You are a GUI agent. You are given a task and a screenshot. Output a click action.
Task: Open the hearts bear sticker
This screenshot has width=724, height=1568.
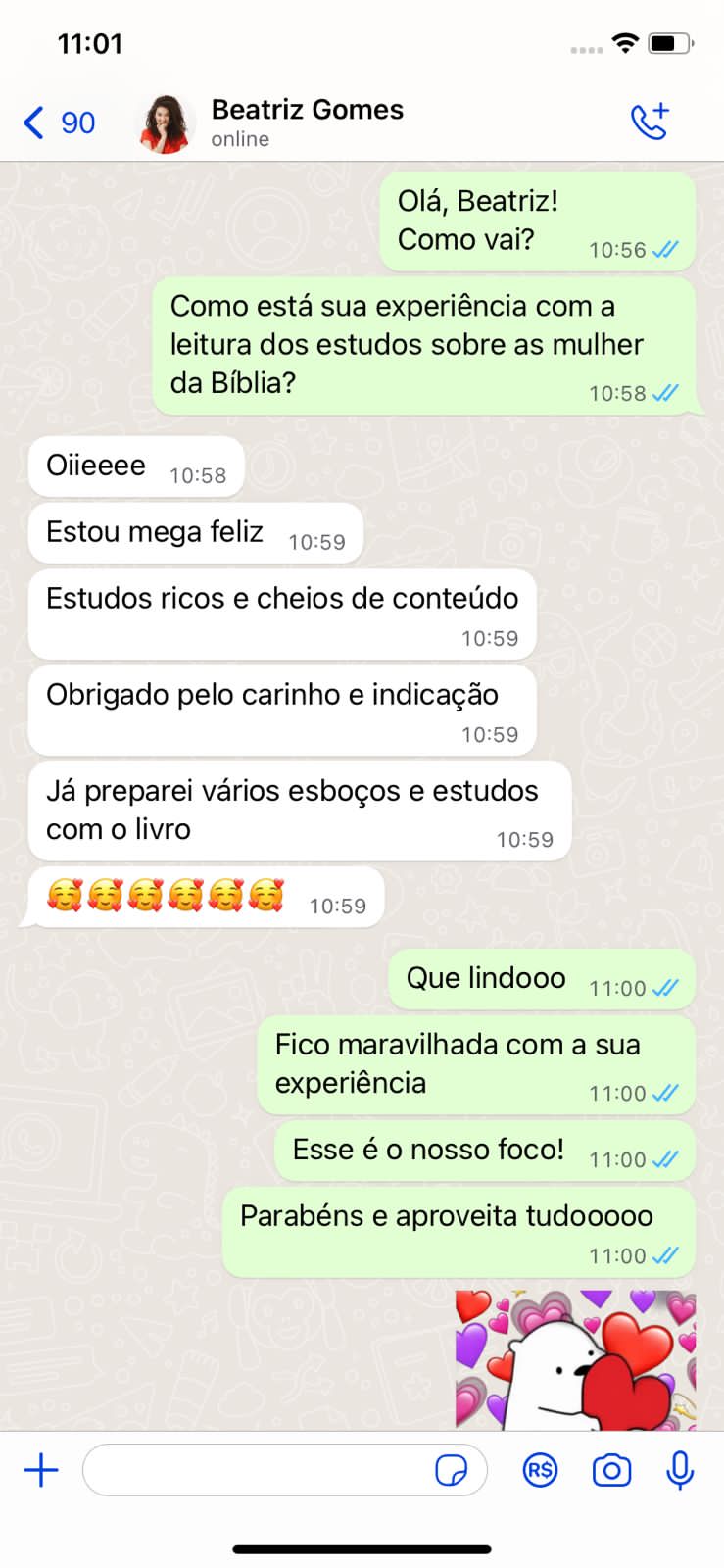[x=575, y=1360]
